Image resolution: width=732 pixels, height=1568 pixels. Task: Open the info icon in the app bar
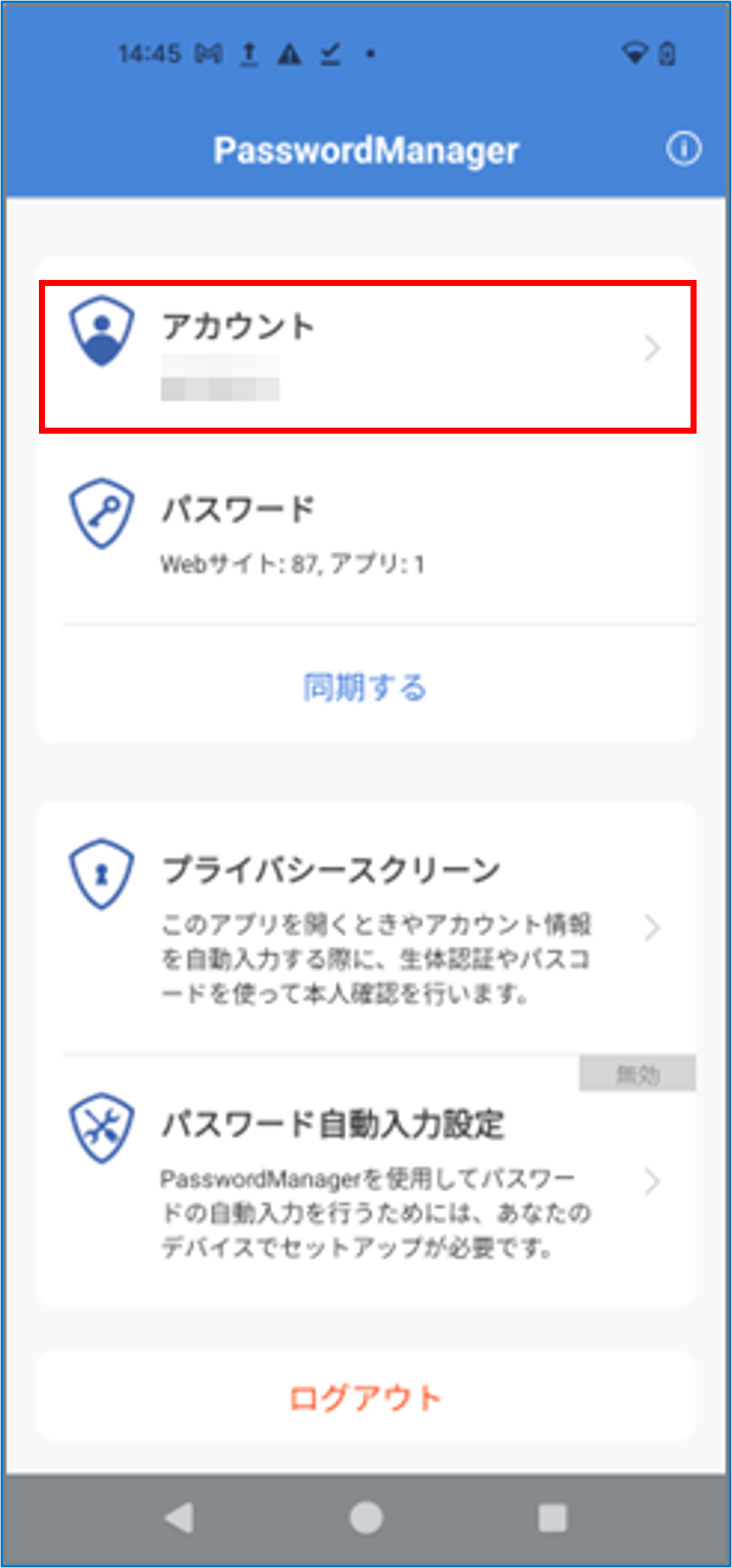[x=683, y=149]
